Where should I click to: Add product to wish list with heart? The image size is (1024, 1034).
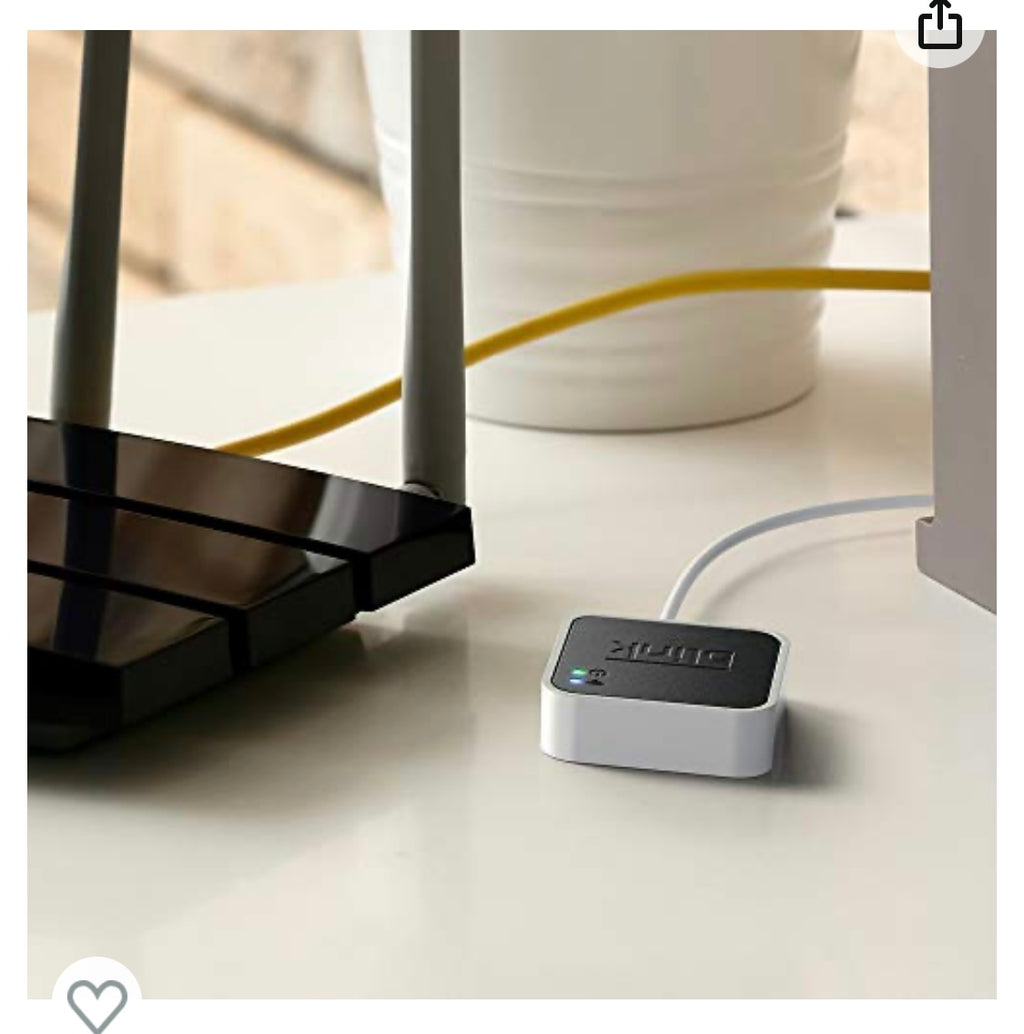click(x=97, y=1003)
